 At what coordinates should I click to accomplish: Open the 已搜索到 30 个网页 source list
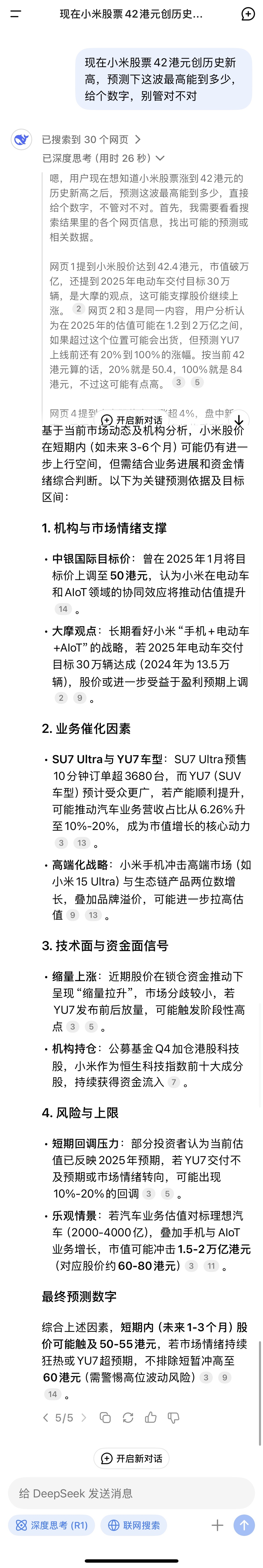pyautogui.click(x=91, y=139)
